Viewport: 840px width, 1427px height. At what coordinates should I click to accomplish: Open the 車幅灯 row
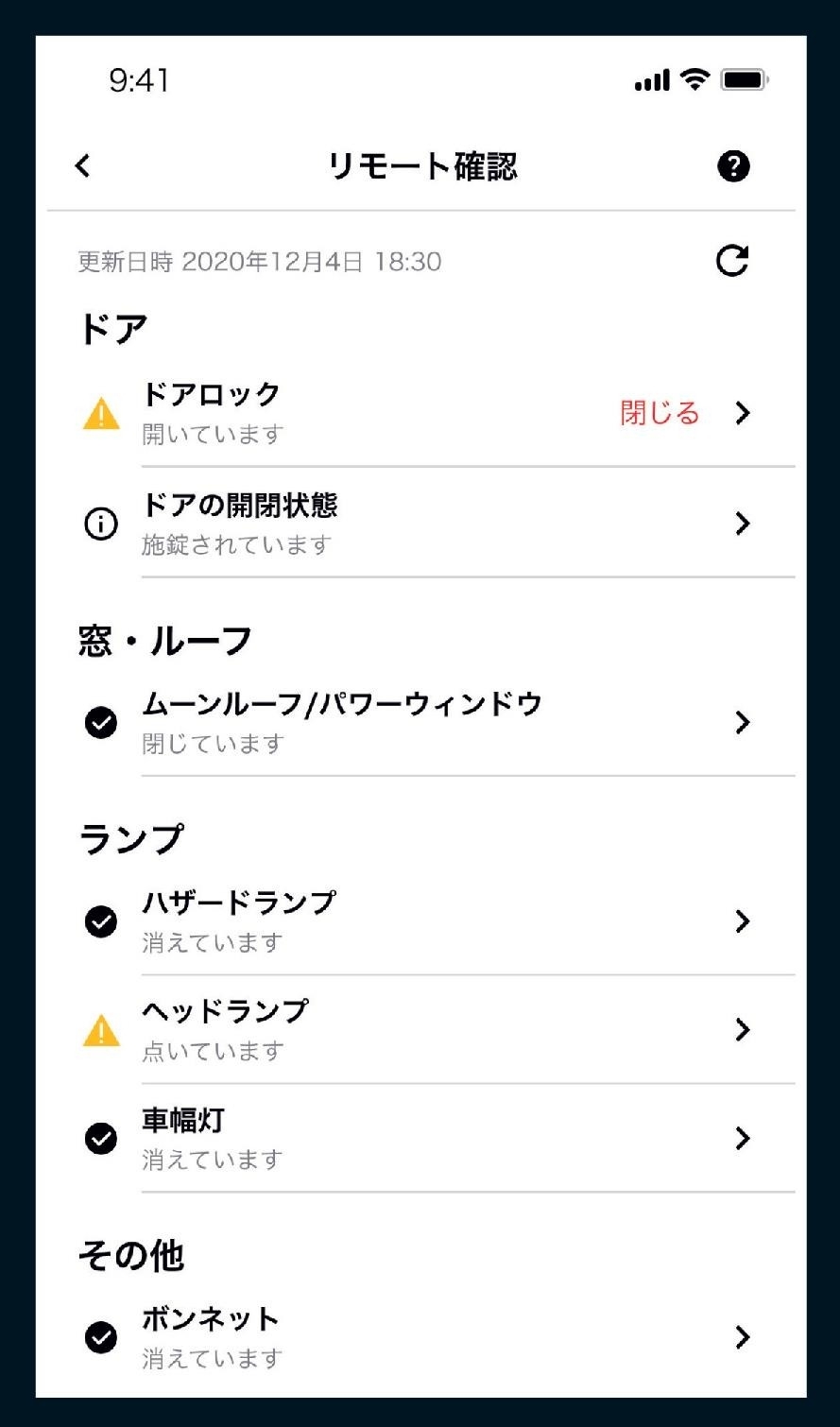421,1138
